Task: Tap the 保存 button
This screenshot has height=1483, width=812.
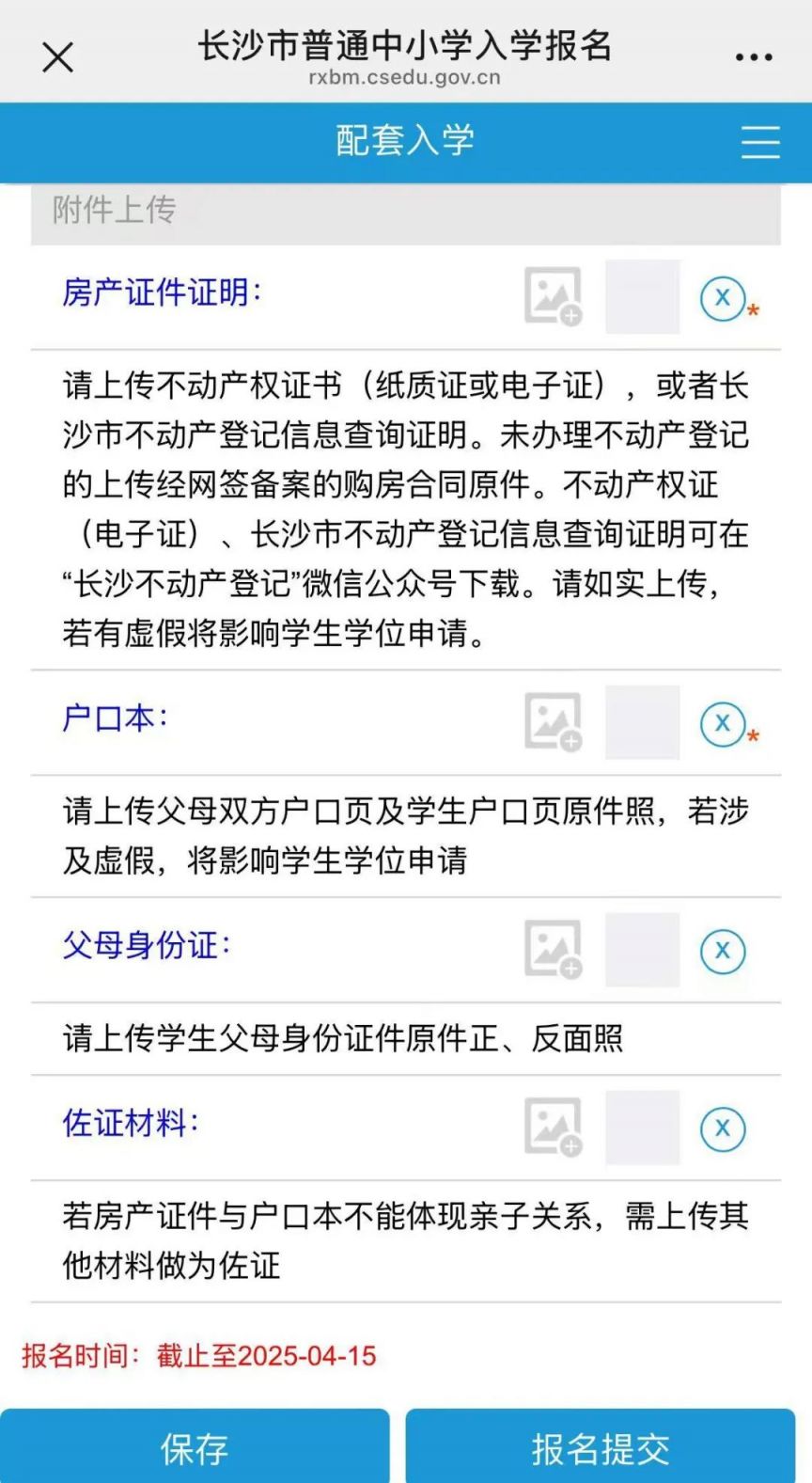Action: click(x=195, y=1447)
